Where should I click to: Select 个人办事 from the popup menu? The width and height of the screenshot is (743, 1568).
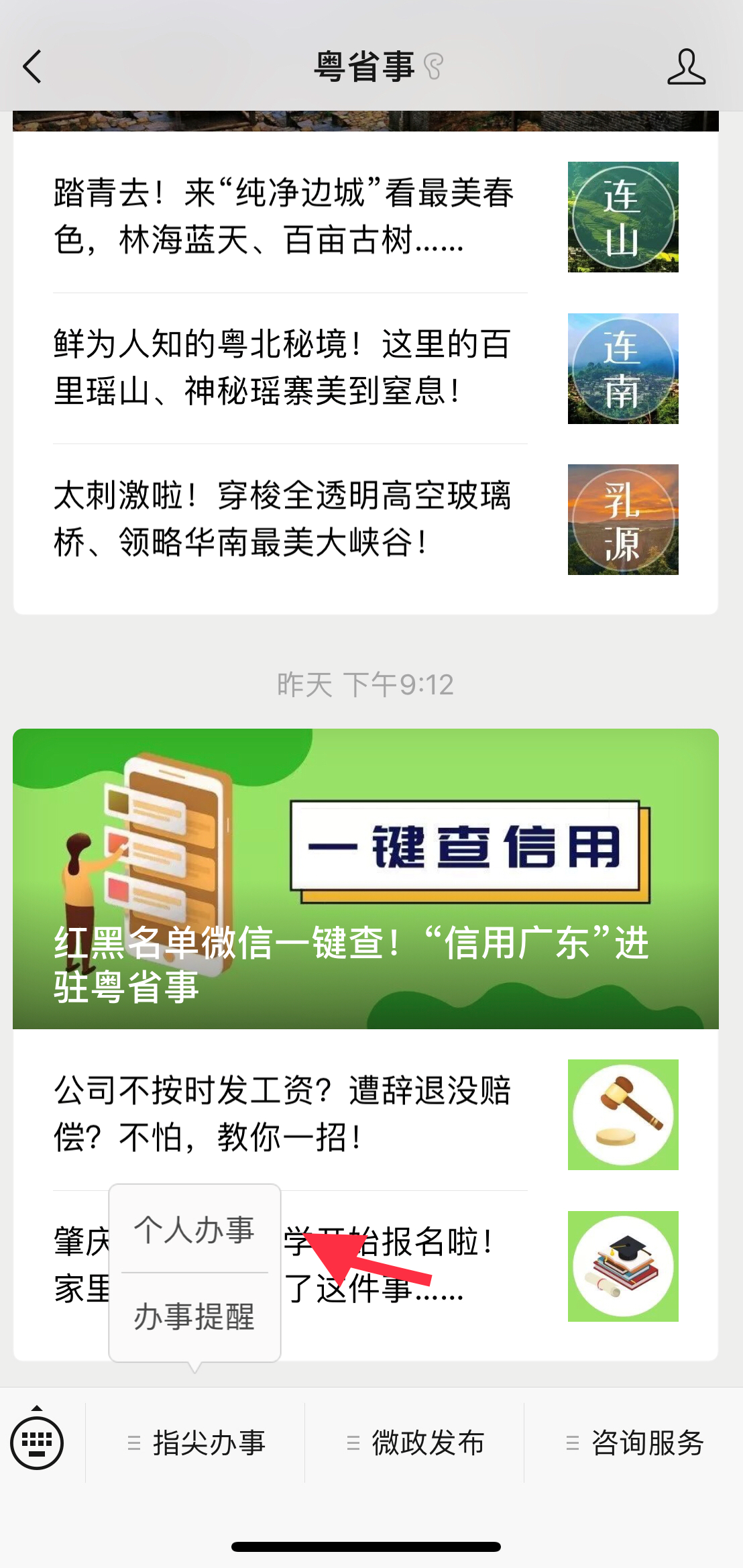[x=194, y=1229]
